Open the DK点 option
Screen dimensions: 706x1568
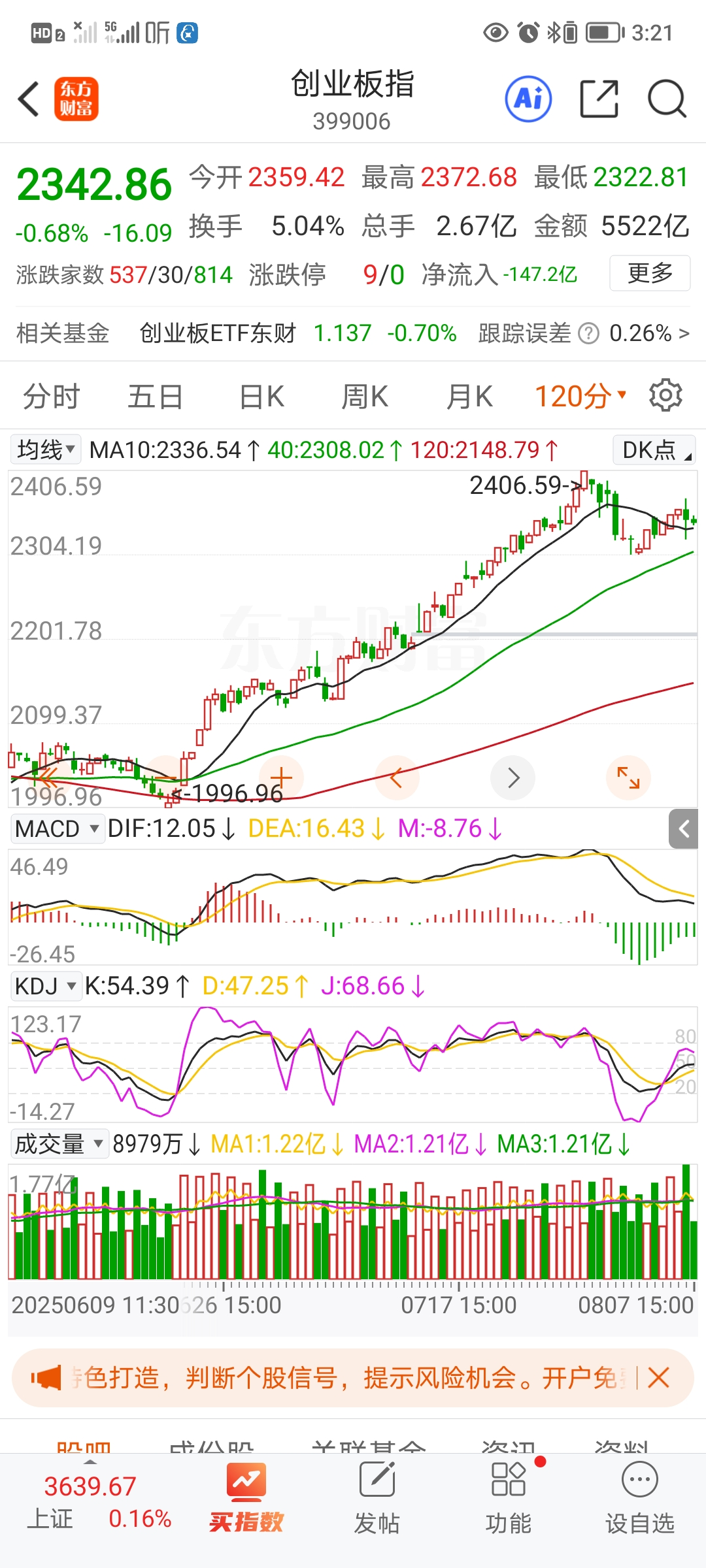[654, 449]
